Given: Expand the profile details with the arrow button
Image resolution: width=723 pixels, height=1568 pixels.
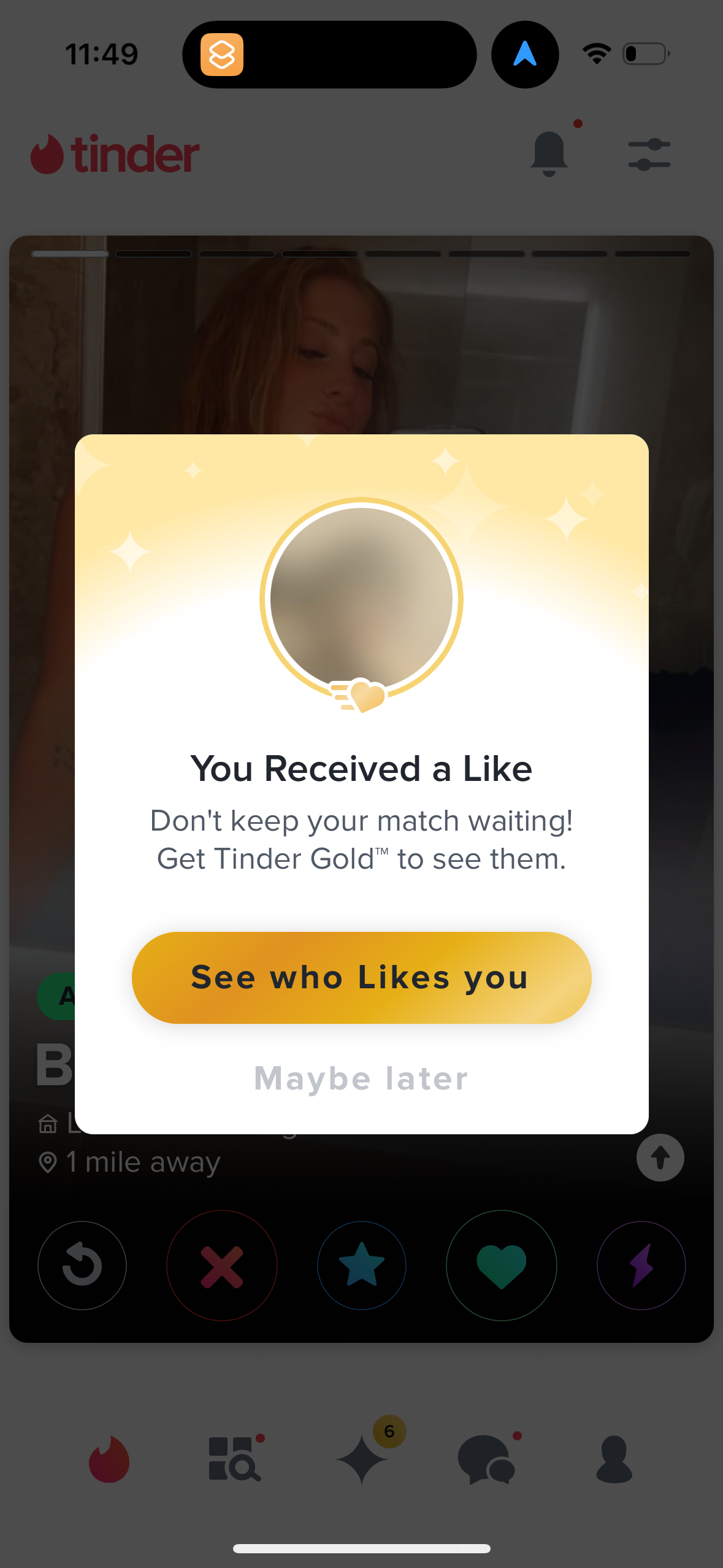Looking at the screenshot, I should point(660,1158).
